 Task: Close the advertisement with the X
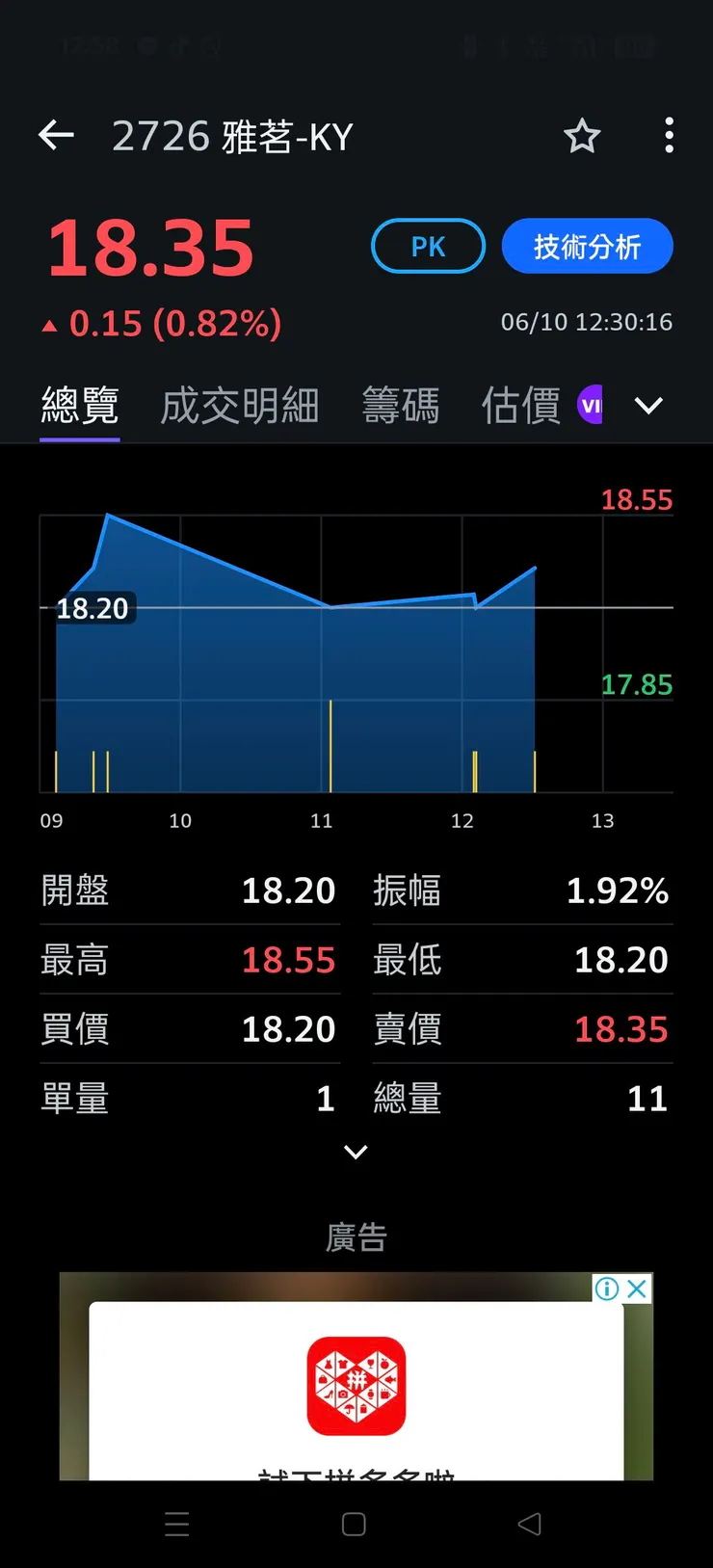[x=636, y=1289]
